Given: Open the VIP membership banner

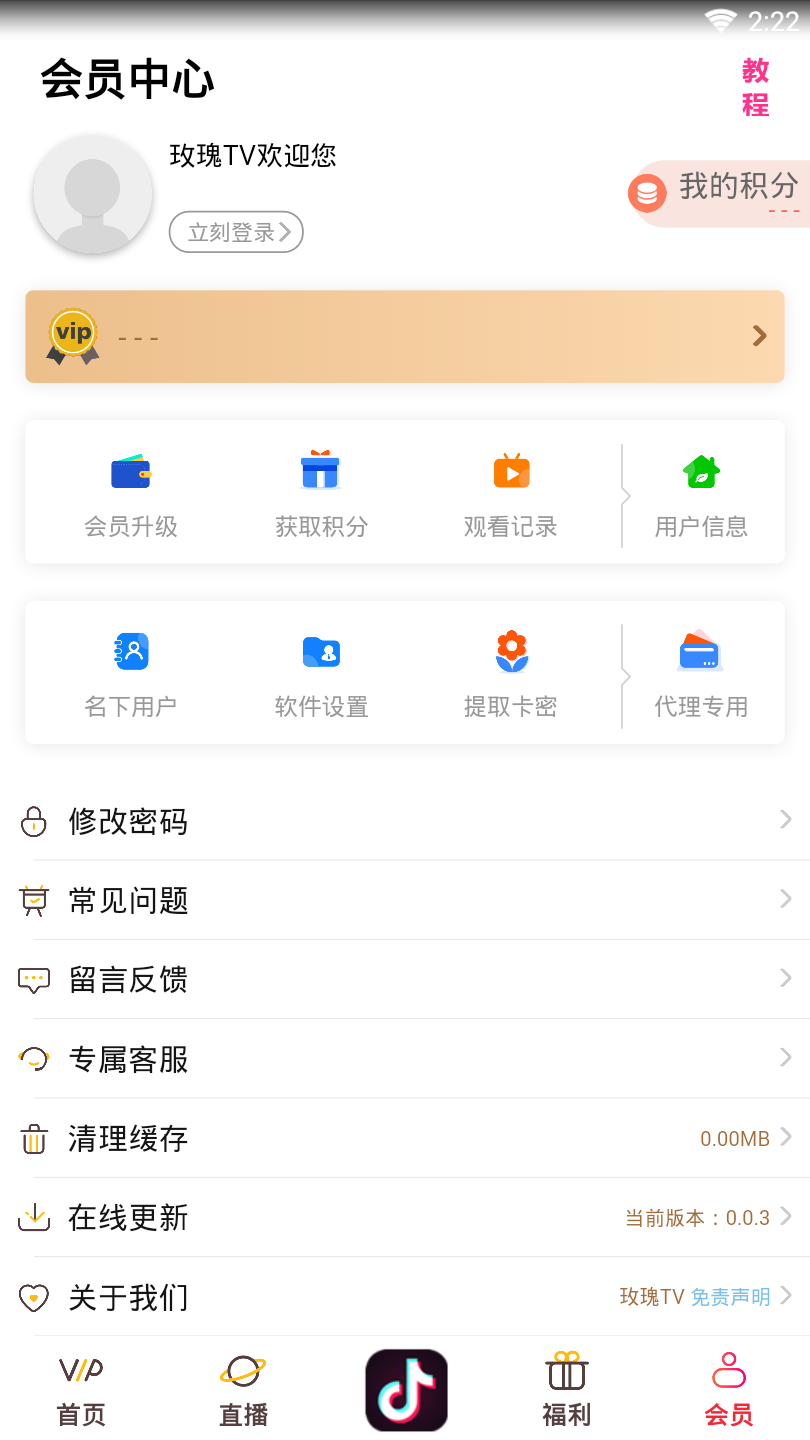Looking at the screenshot, I should click(405, 336).
